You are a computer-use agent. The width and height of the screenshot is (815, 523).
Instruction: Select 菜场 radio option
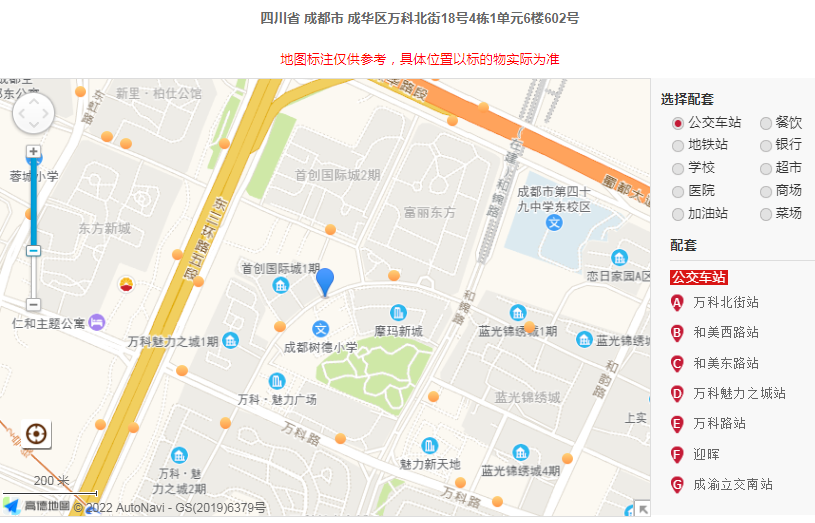(x=766, y=215)
